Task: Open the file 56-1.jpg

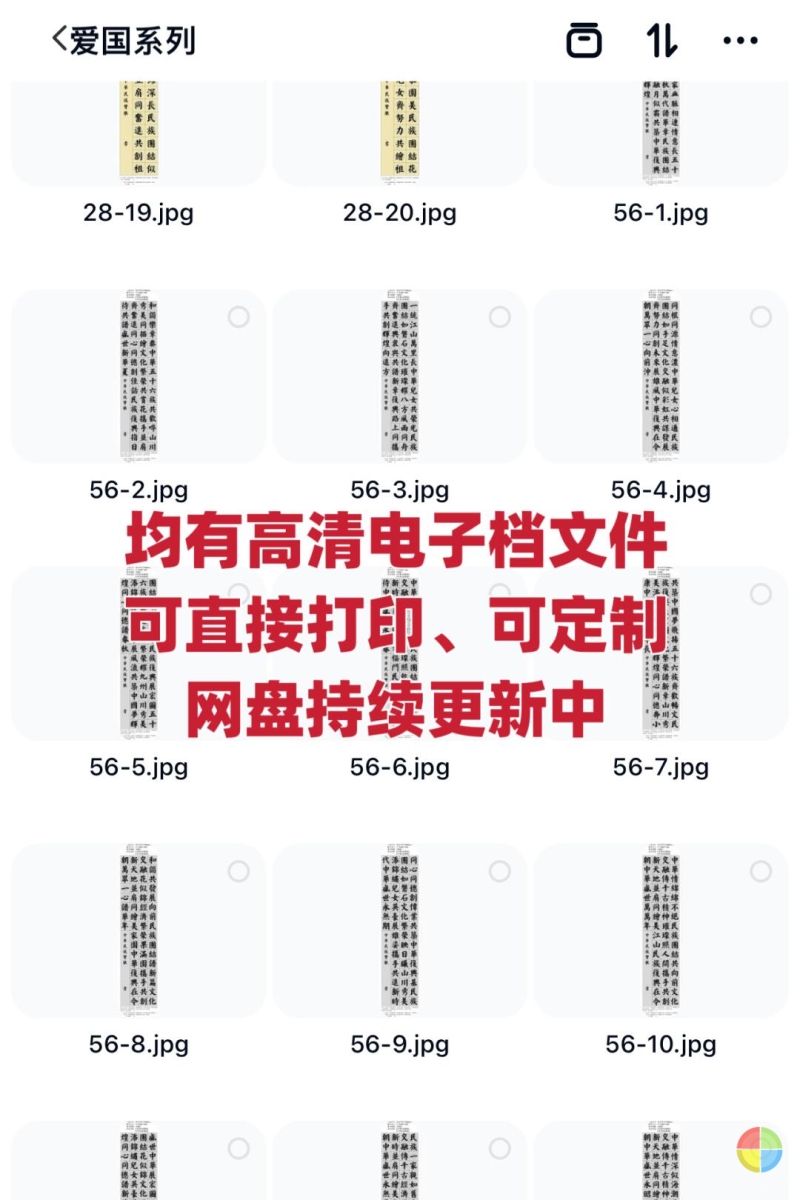Action: (x=661, y=135)
